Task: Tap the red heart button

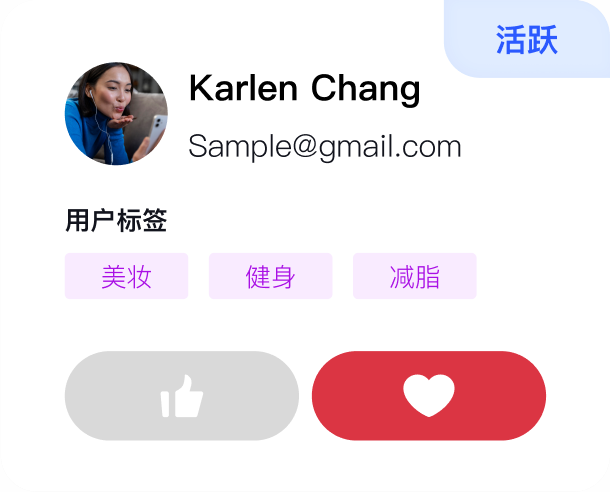Action: pos(429,396)
